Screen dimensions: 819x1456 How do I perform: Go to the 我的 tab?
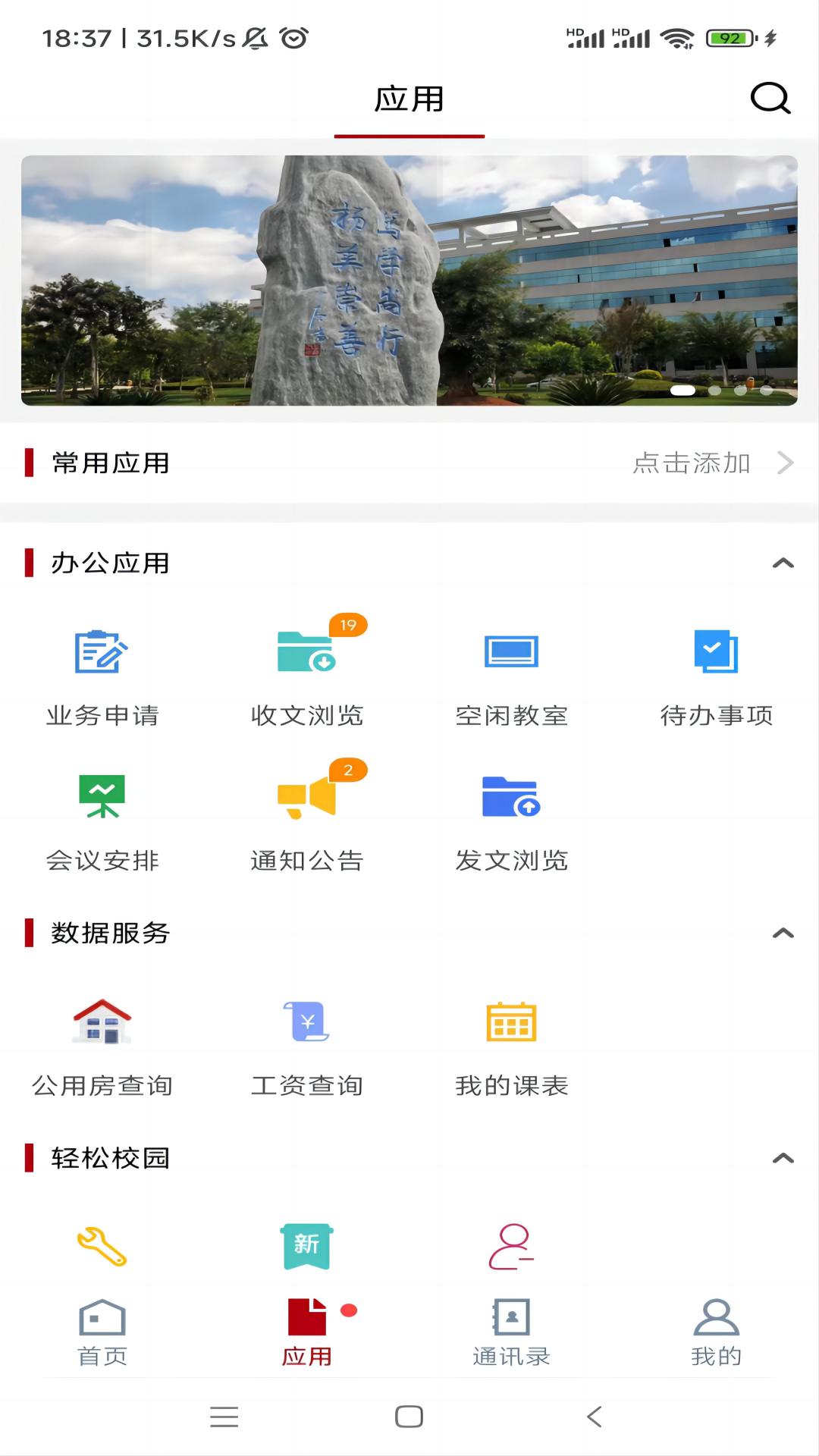point(717,1332)
